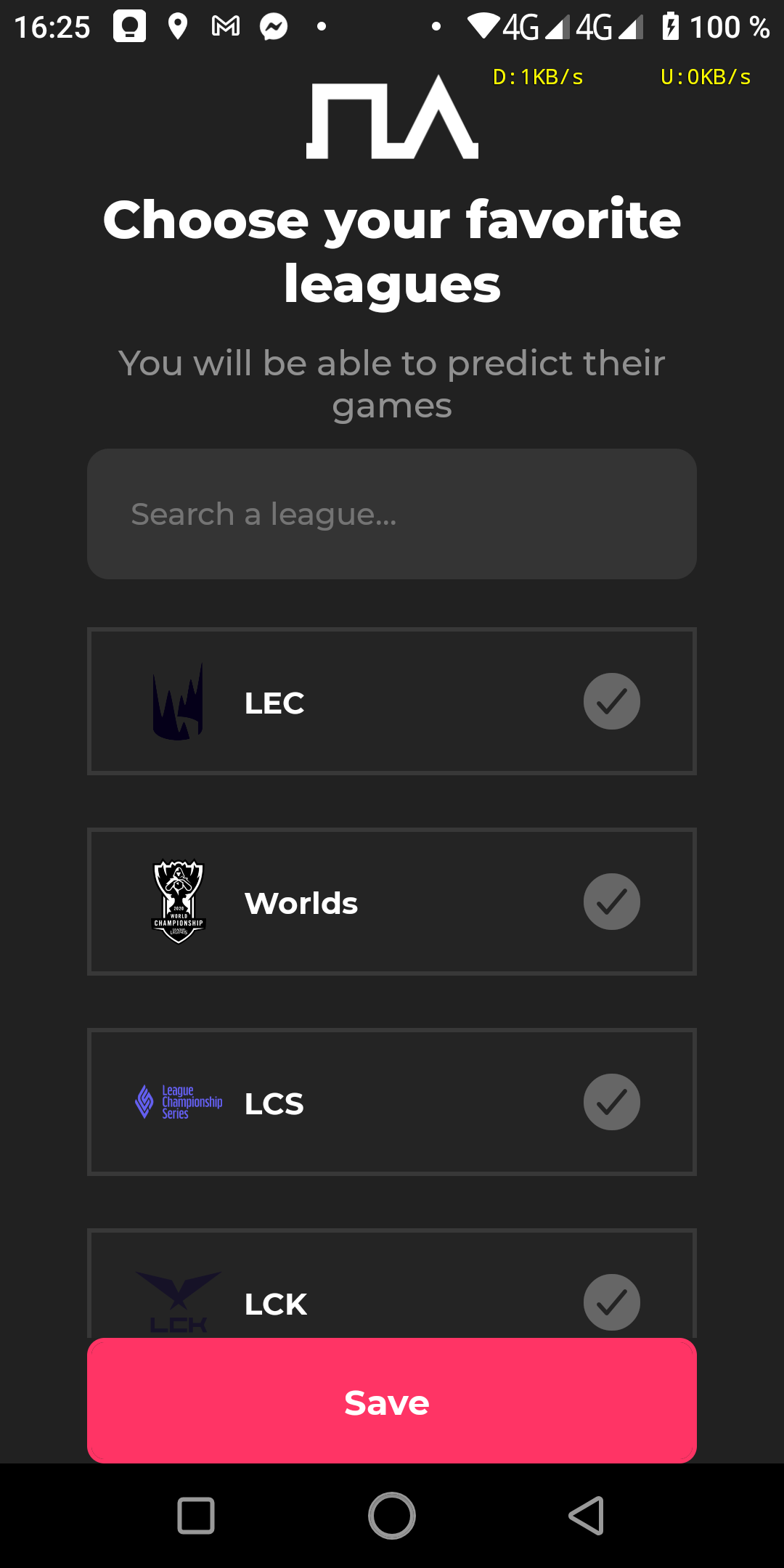Select the Worlds league checkmark
Screen dimensions: 784x1568
pyautogui.click(x=612, y=902)
